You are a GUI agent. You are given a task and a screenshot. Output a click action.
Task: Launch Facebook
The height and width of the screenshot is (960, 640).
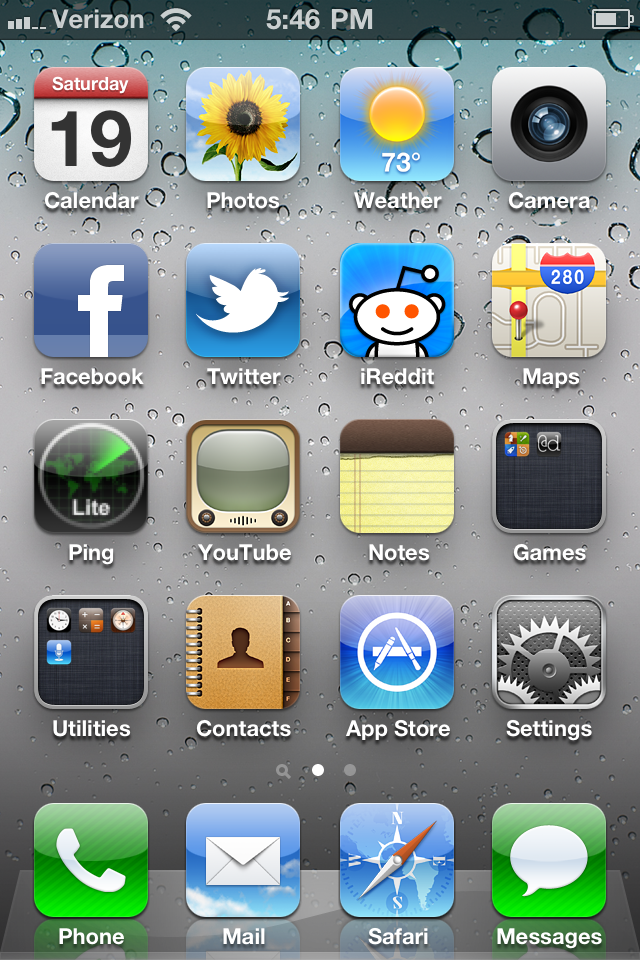91,300
